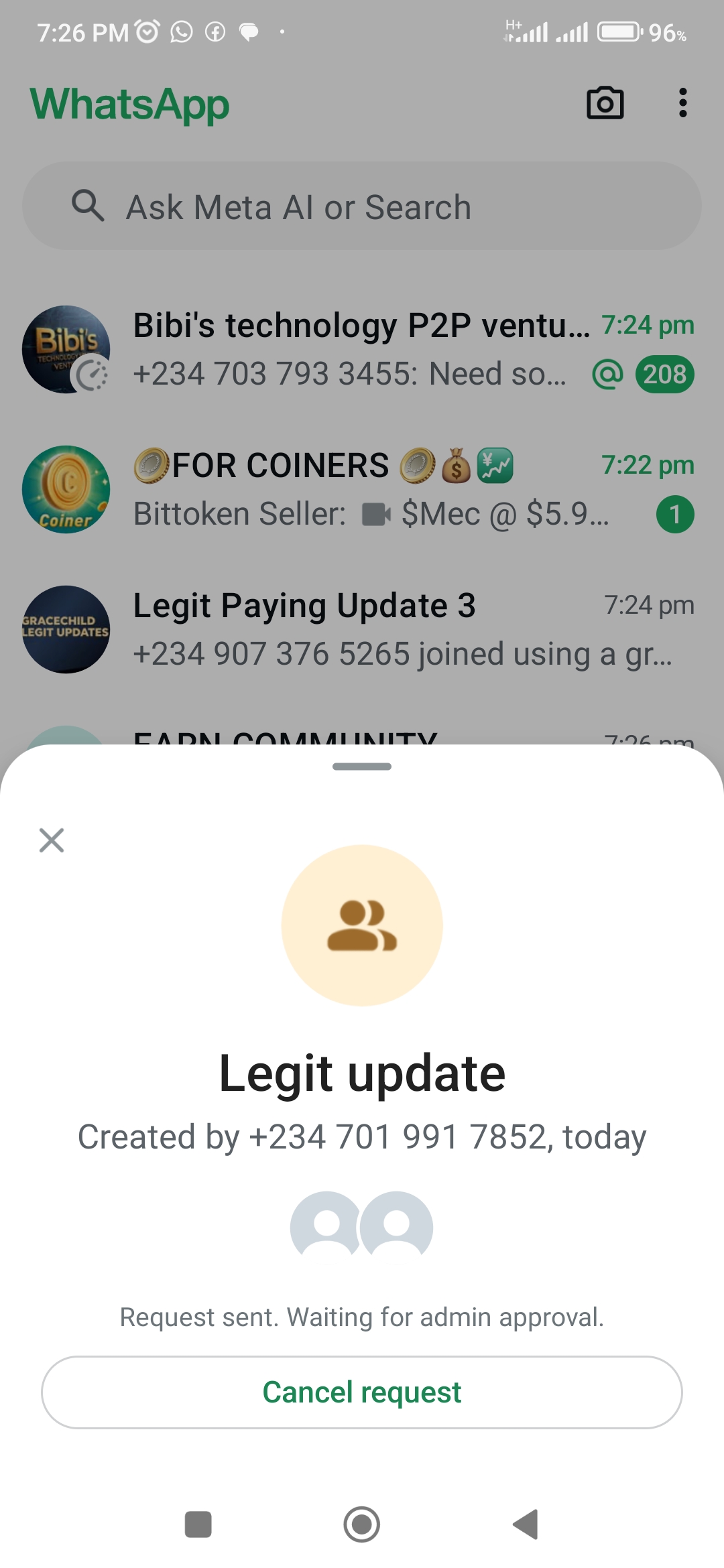
Task: Close the Legit update bottom sheet
Action: click(52, 840)
